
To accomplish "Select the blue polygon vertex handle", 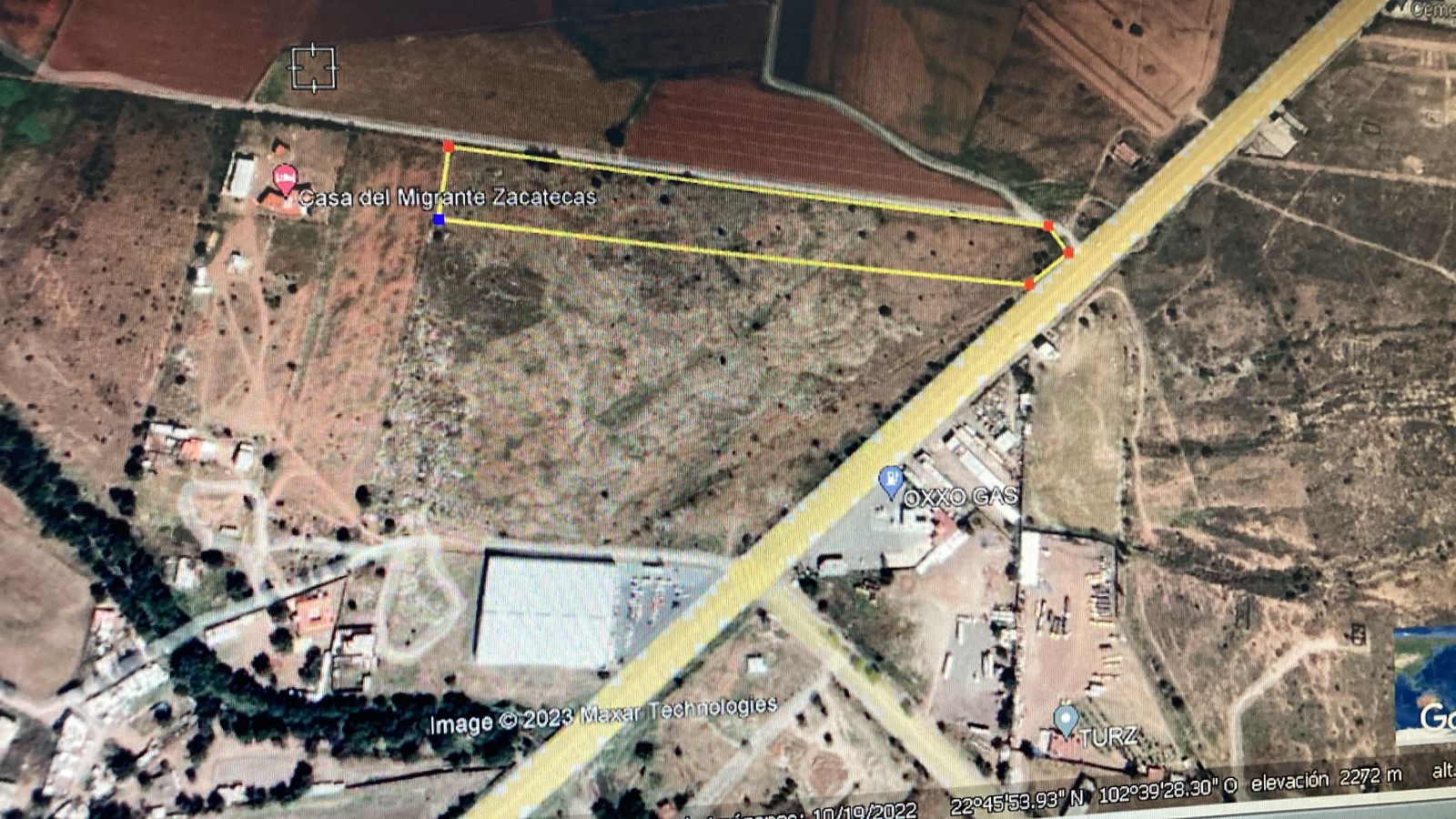I will coord(440,219).
